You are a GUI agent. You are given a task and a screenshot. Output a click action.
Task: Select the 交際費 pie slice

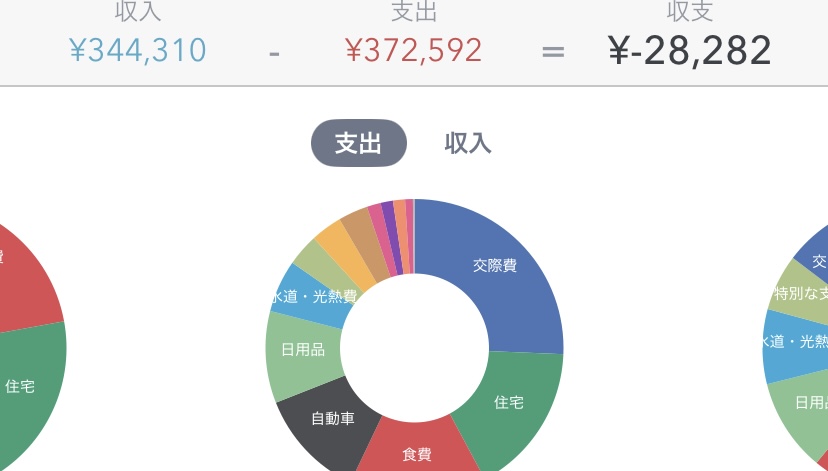495,266
